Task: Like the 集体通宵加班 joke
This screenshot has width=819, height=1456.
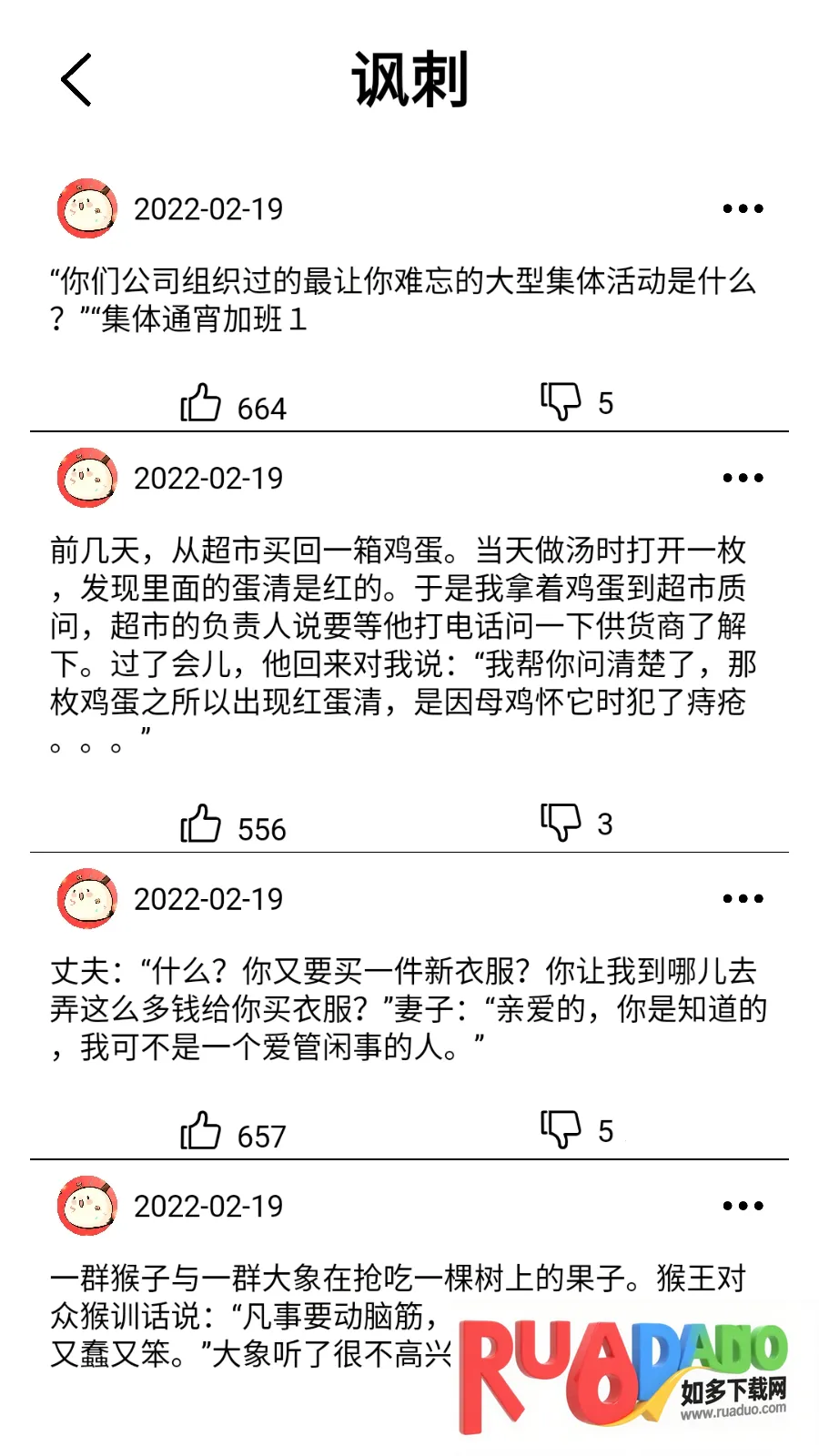Action: (201, 403)
